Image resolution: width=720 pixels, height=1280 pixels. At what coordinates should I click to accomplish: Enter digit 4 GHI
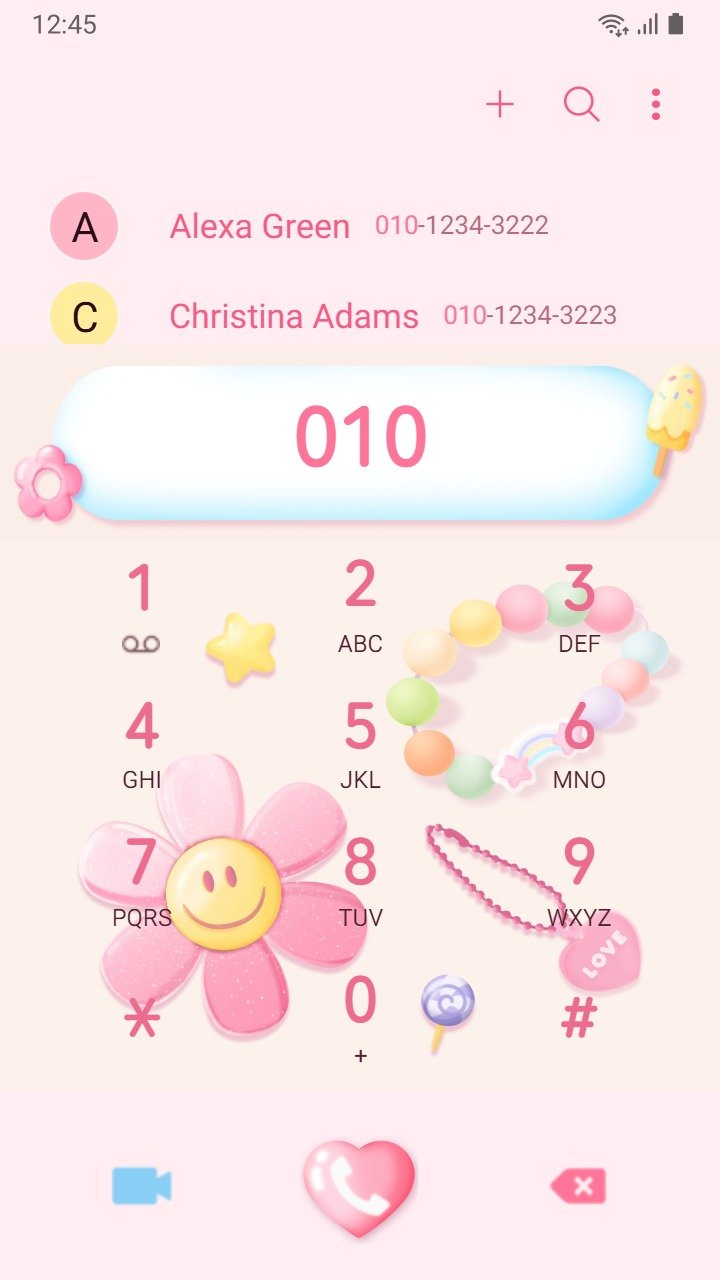(141, 745)
